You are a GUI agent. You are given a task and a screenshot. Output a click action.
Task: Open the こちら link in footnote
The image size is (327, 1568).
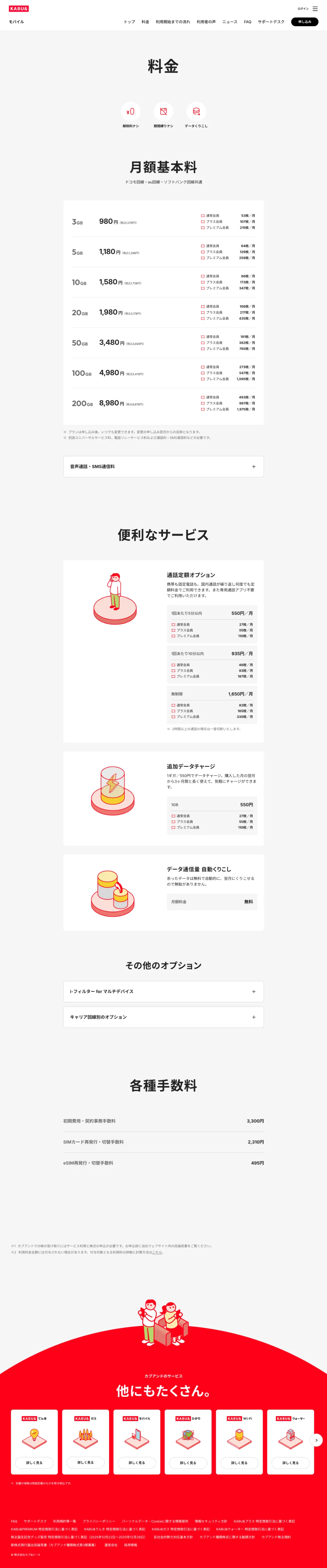(157, 1252)
